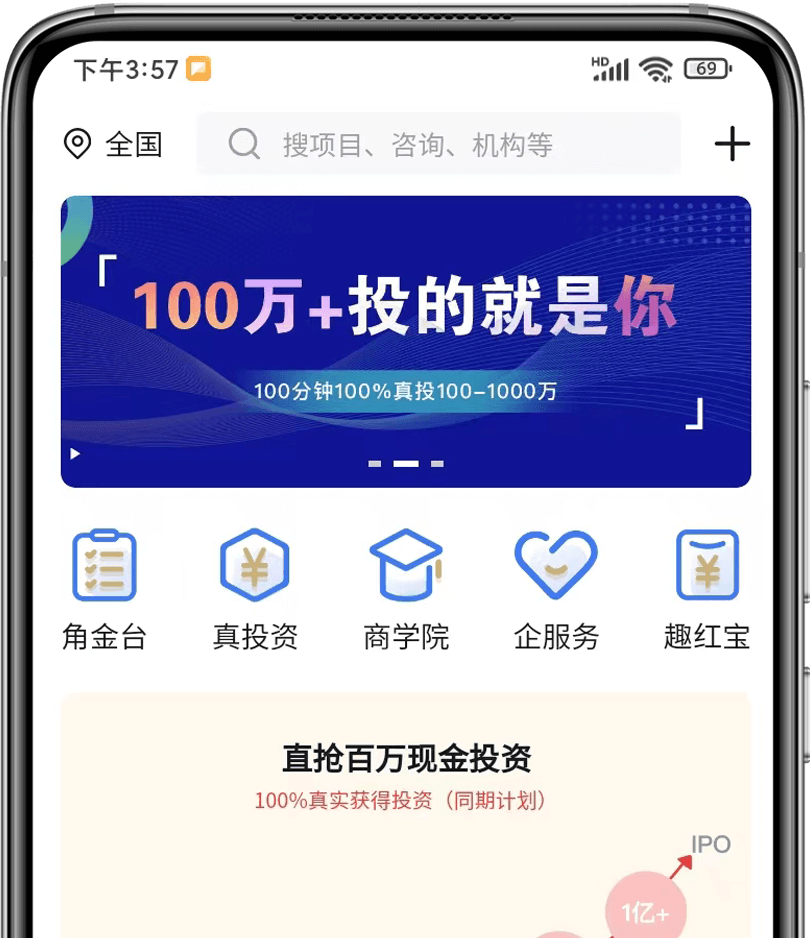Open the plus menu icon
This screenshot has width=810, height=938.
732,145
